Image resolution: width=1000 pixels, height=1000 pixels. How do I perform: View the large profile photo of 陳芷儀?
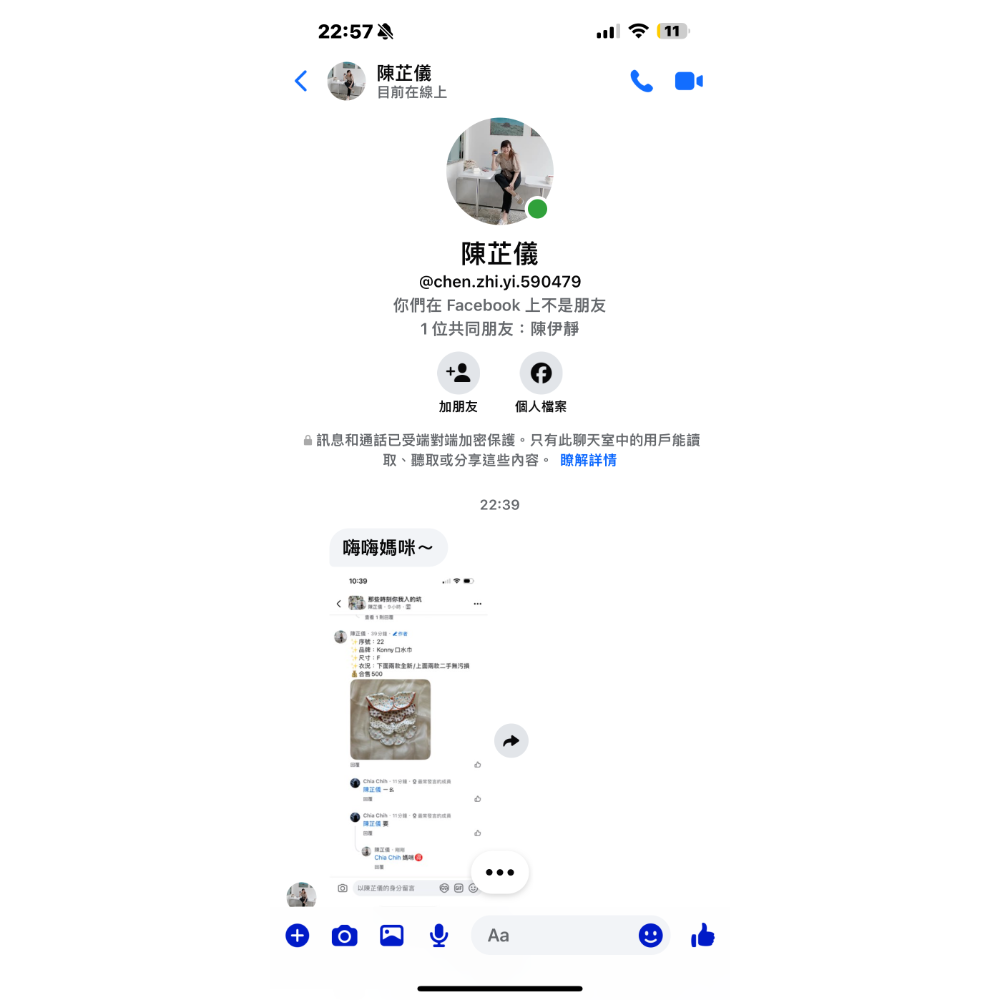[499, 171]
